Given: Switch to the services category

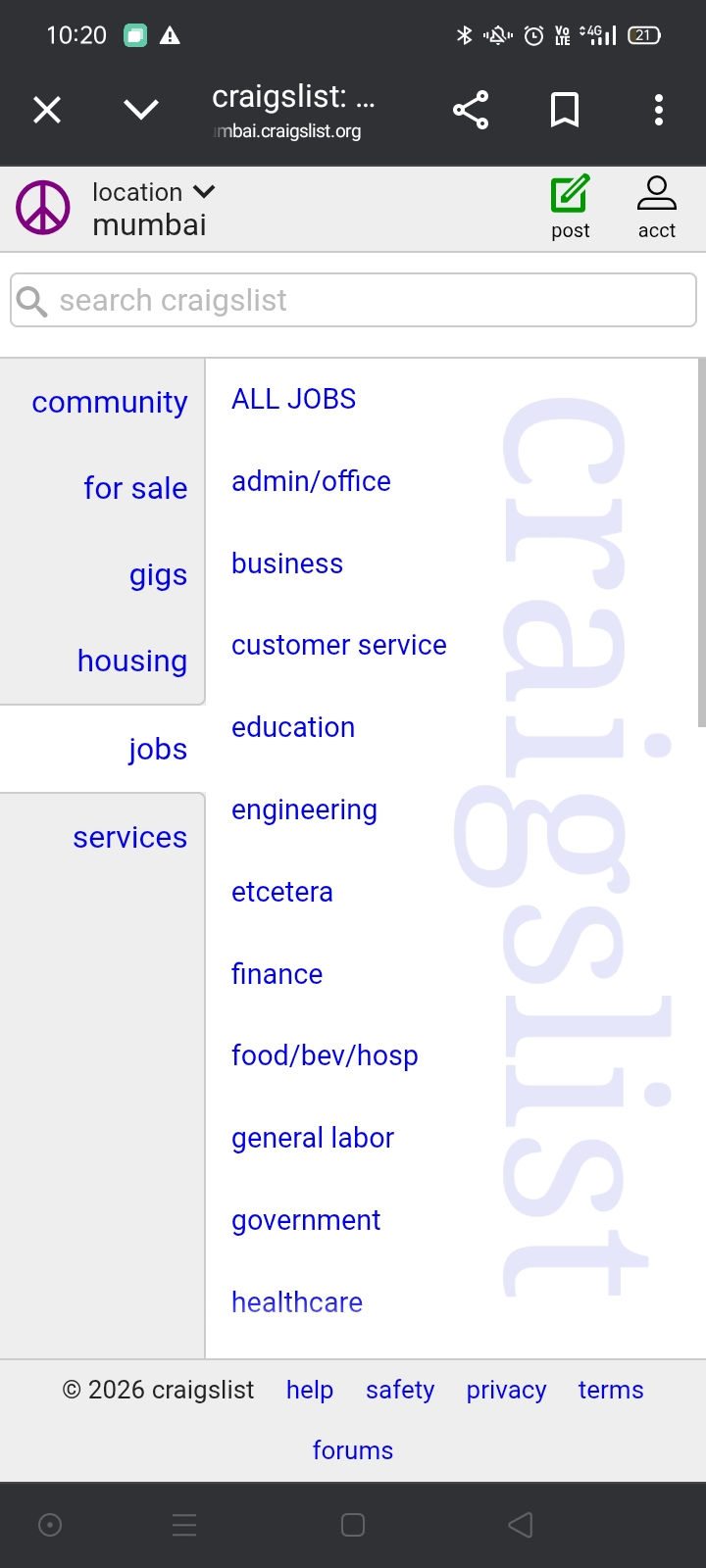Looking at the screenshot, I should pyautogui.click(x=129, y=837).
